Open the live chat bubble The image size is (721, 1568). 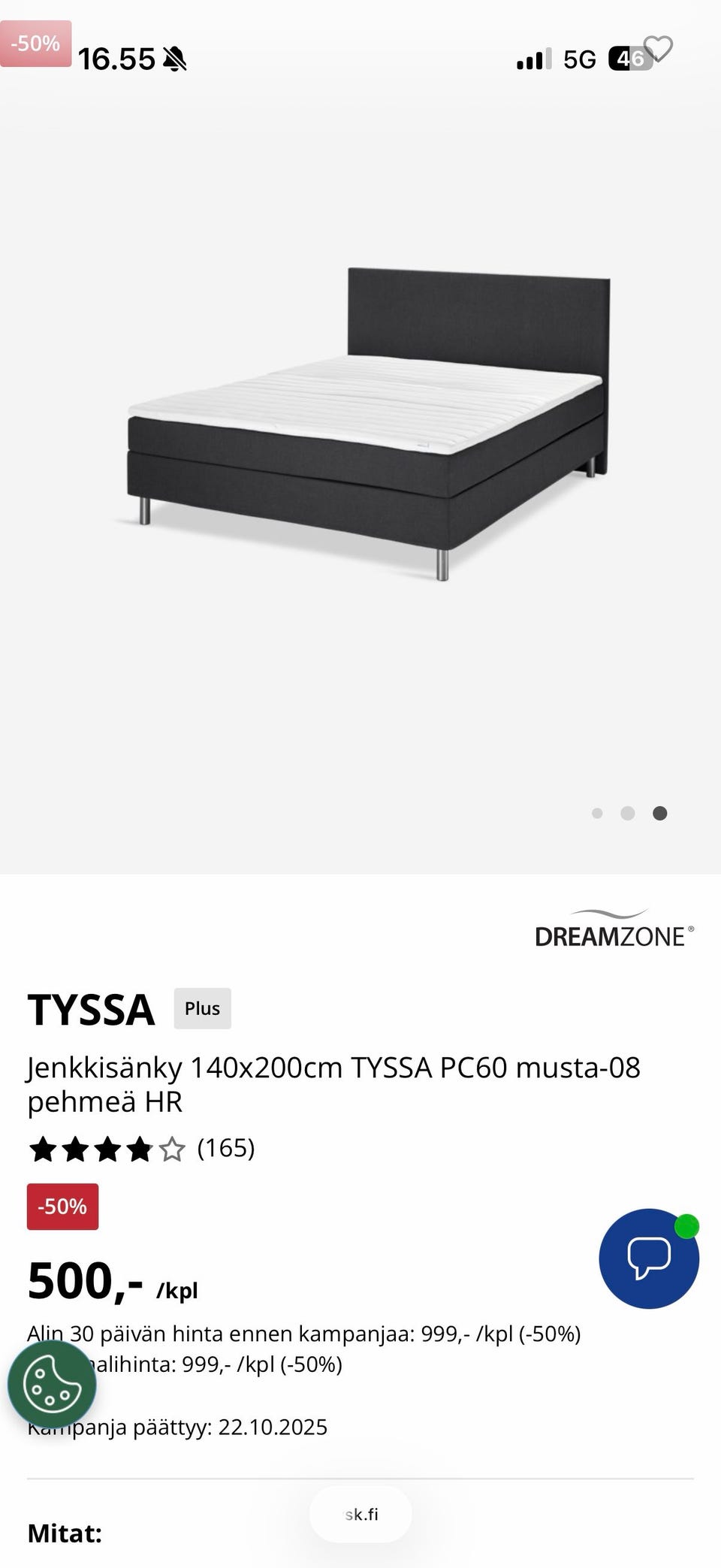(649, 1258)
